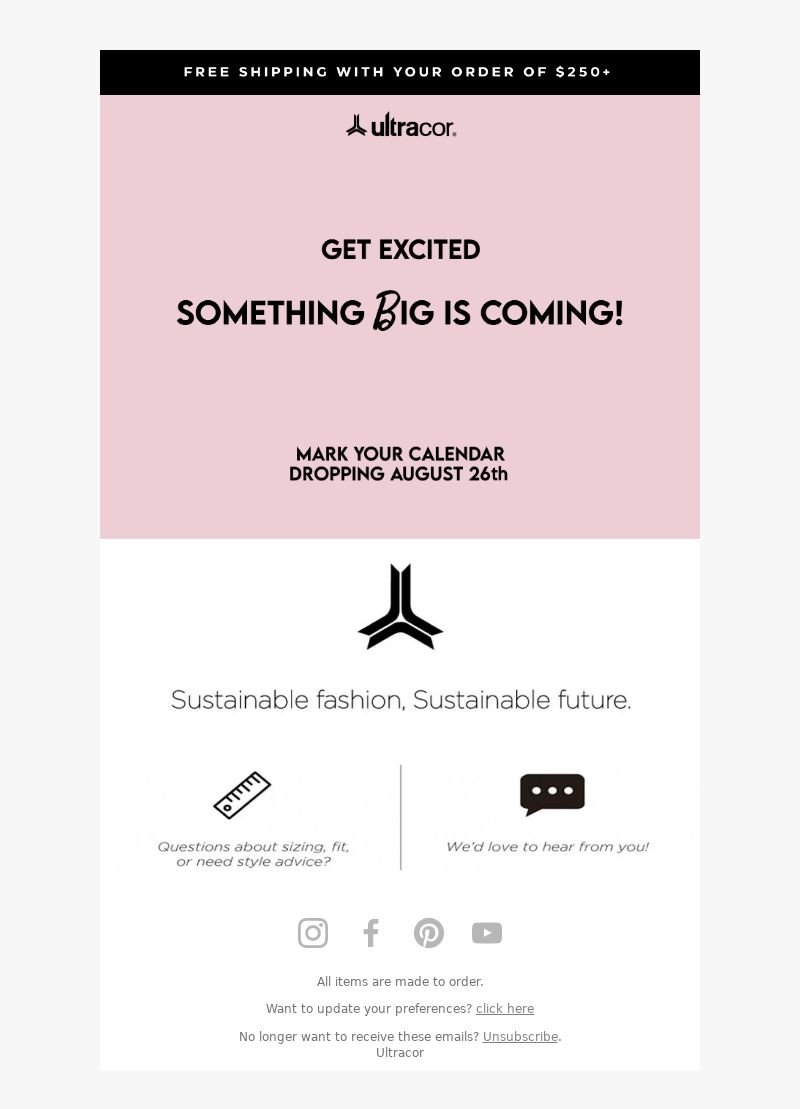Open Ultracor's Facebook page

371,933
